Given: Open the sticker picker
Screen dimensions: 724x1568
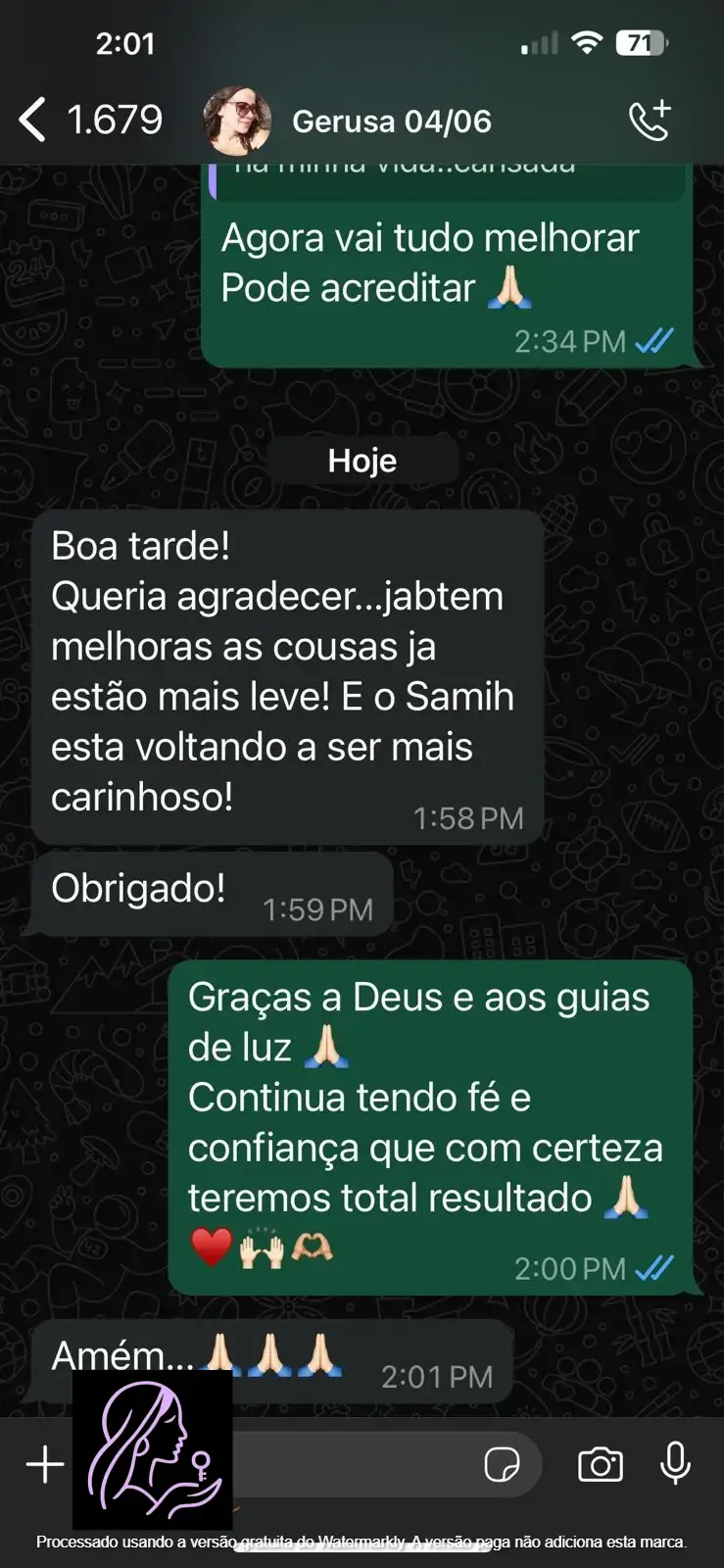Looking at the screenshot, I should (x=502, y=1465).
